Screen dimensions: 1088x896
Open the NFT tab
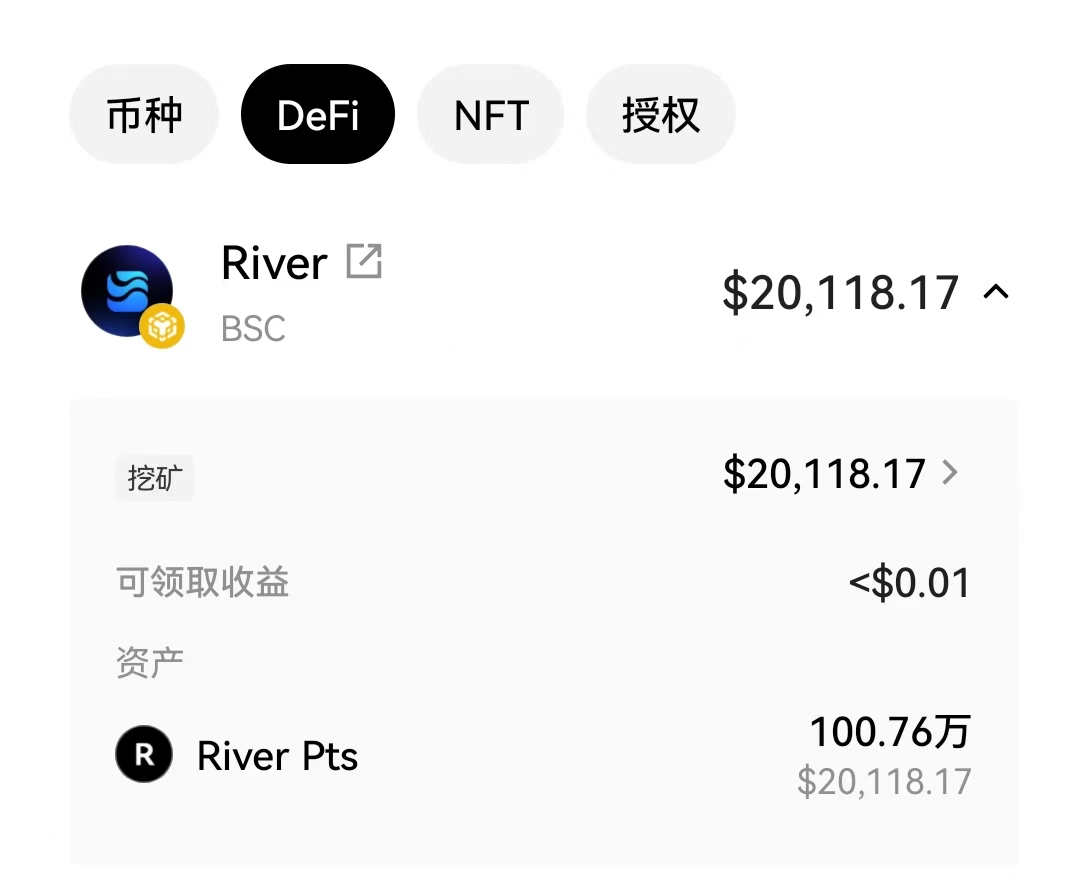(x=490, y=116)
